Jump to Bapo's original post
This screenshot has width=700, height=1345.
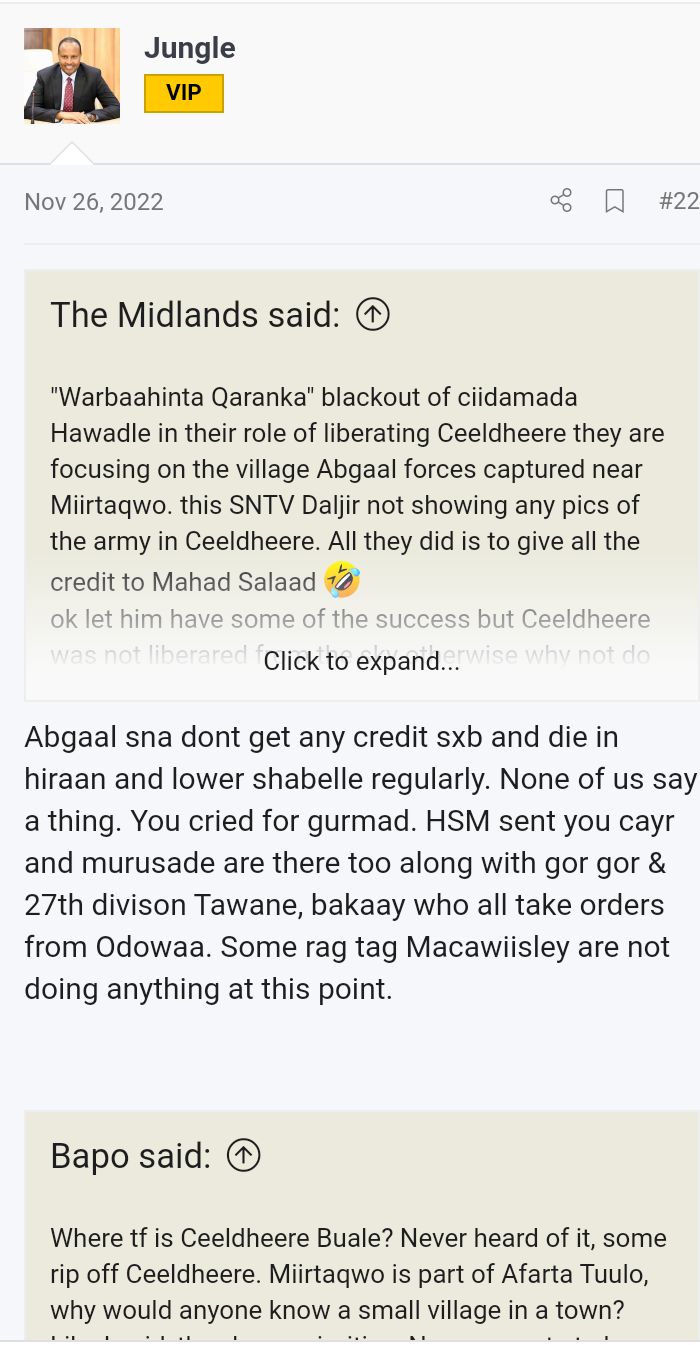pos(244,1156)
